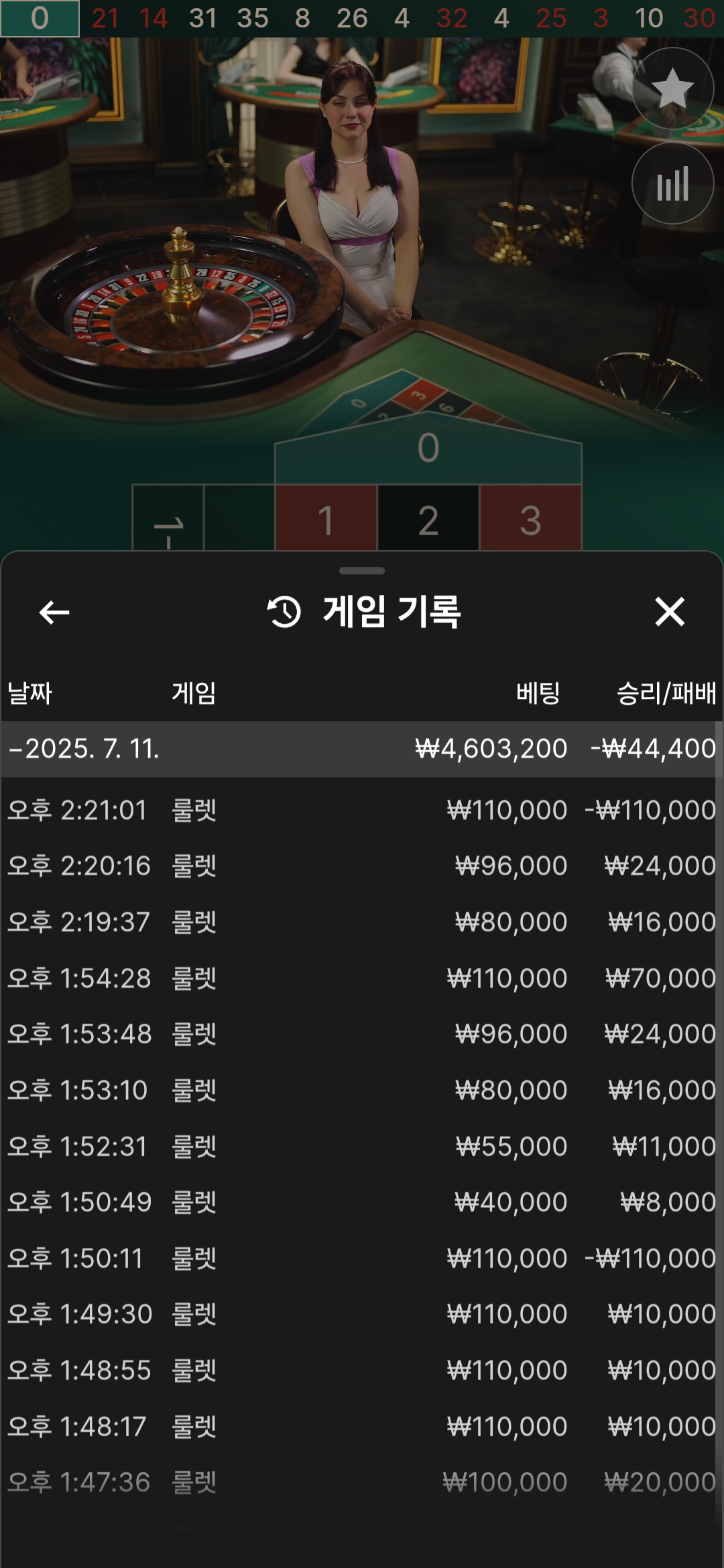Collapse the 2025. 7. 11. date group
Viewport: 724px width, 1568px height.
pos(362,748)
